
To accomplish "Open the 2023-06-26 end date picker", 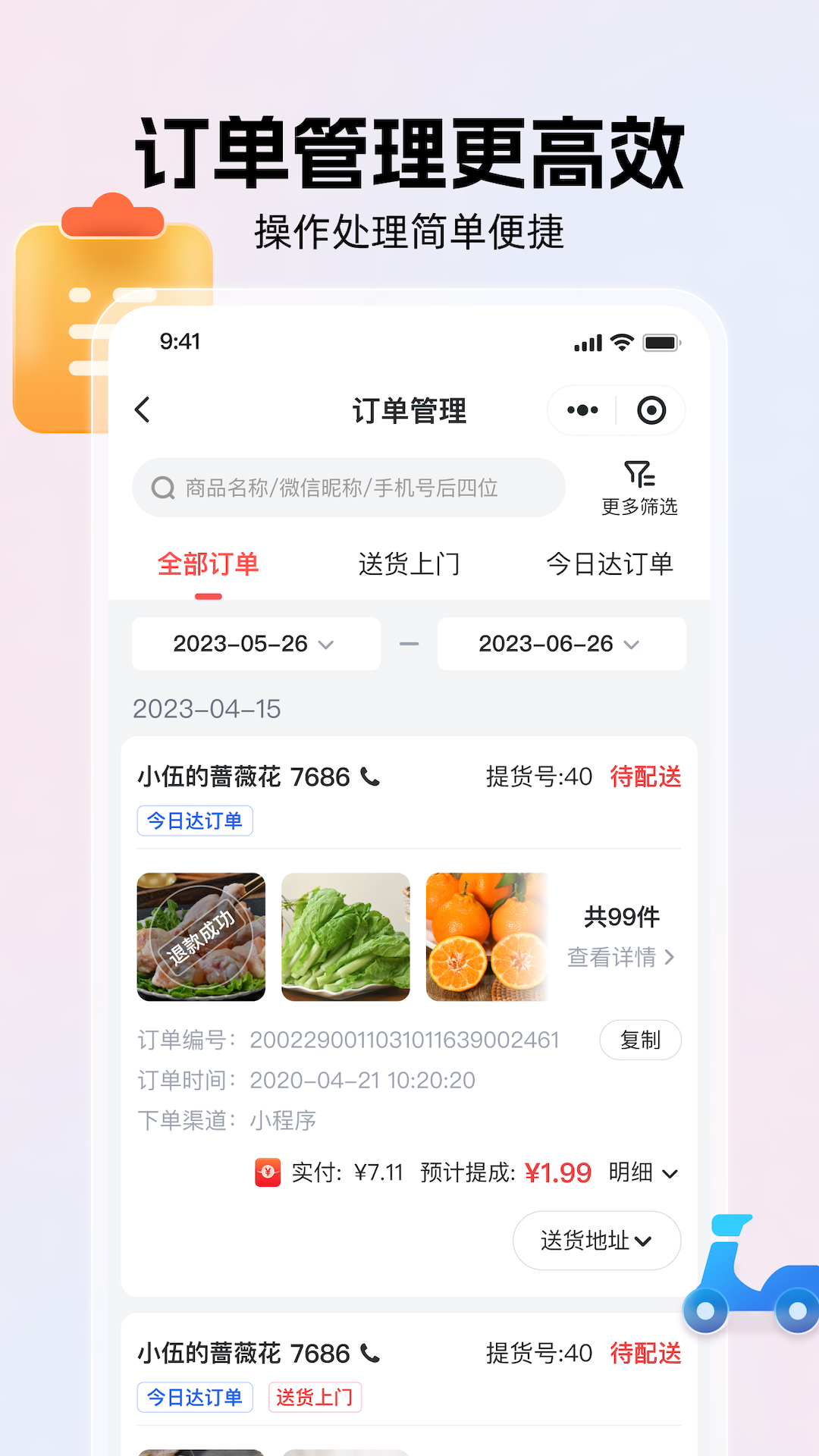I will 561,644.
